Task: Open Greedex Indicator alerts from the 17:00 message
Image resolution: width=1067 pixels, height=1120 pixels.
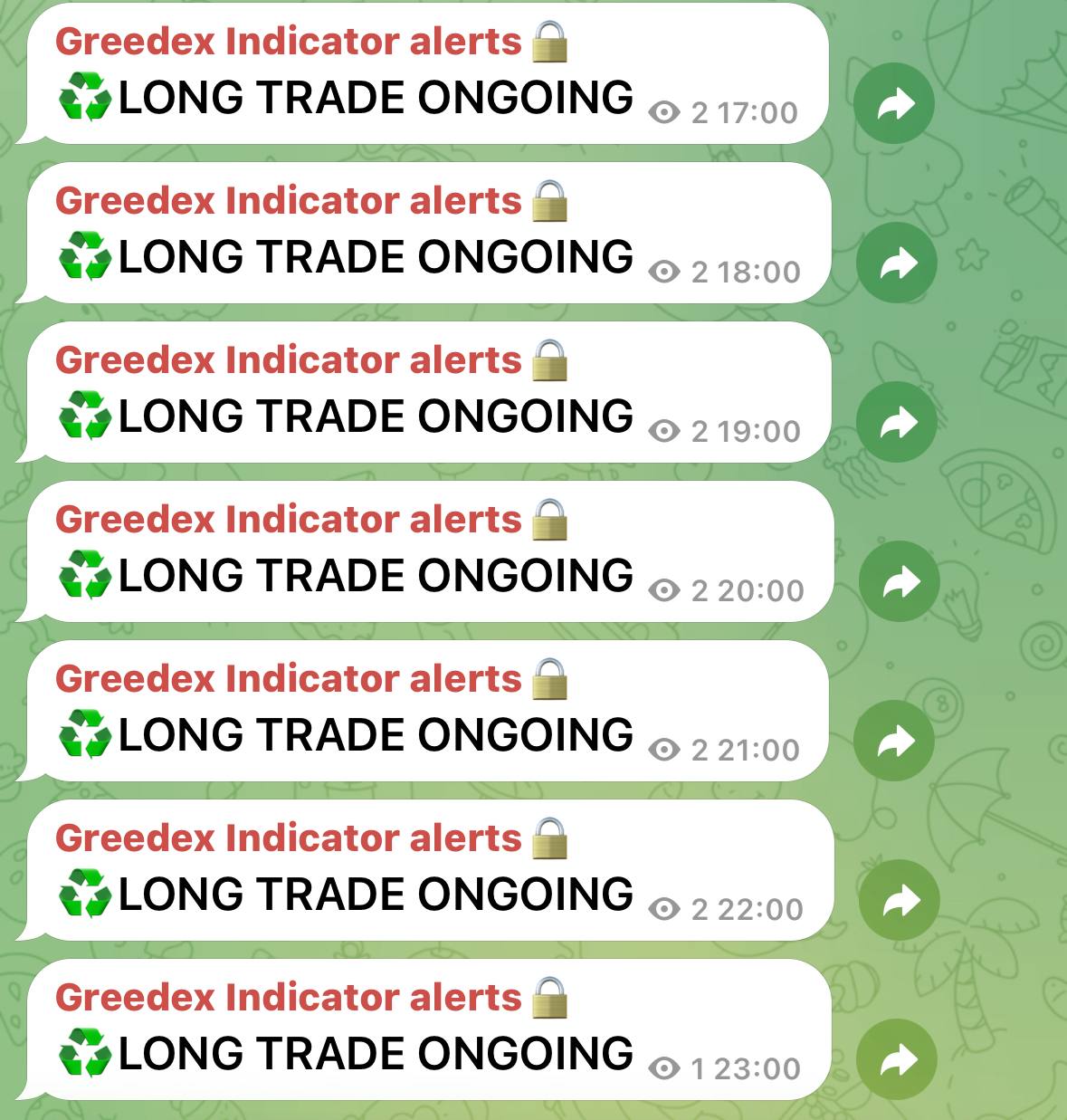Action: [x=288, y=43]
